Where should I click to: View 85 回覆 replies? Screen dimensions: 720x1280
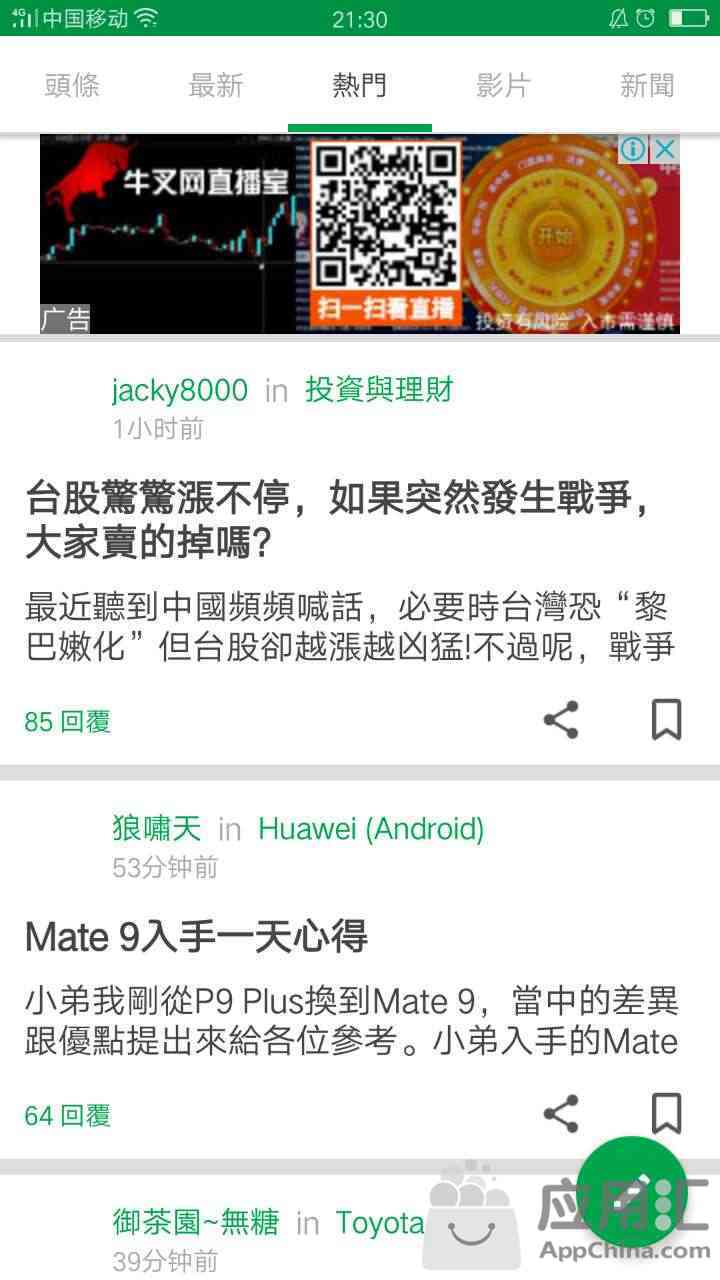(67, 722)
